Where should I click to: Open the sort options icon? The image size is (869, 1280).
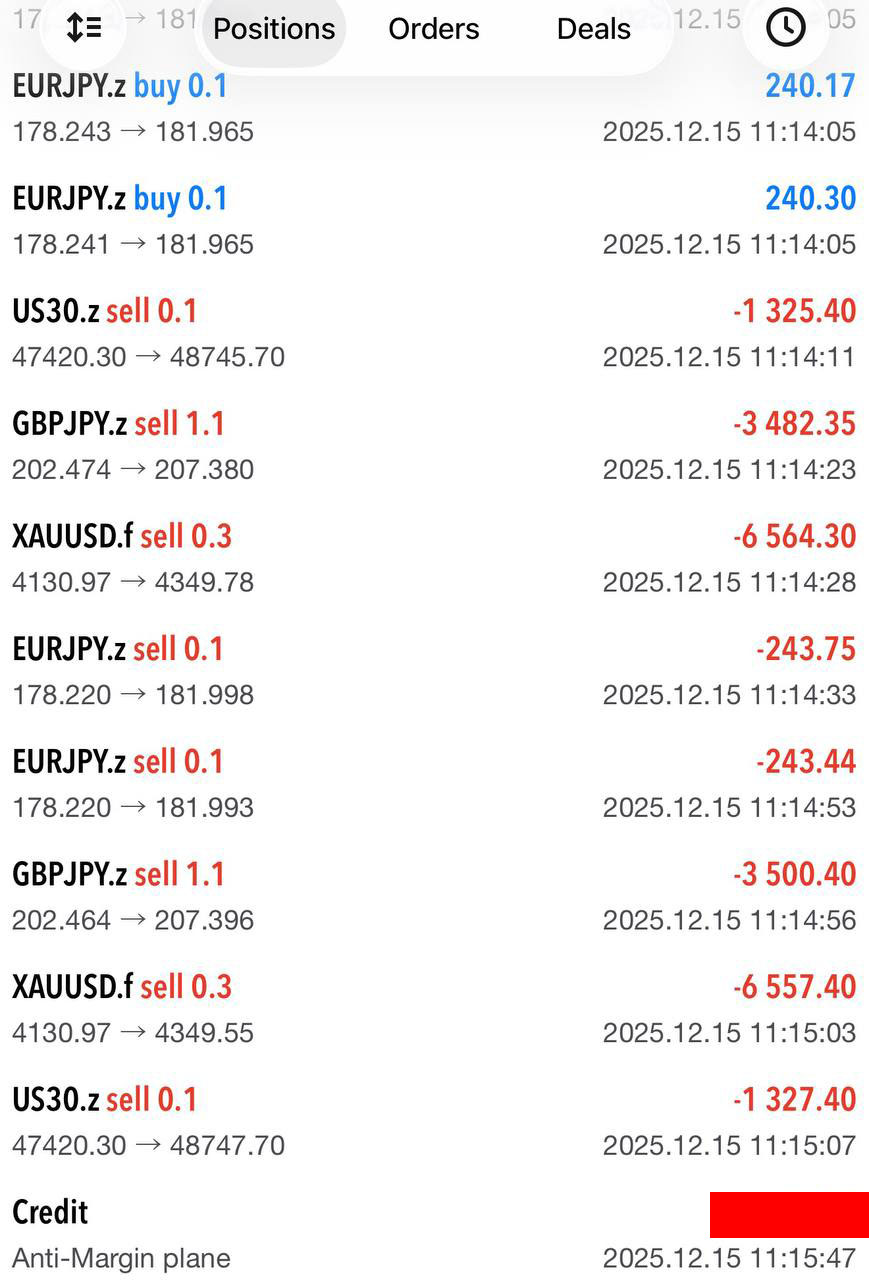[84, 28]
